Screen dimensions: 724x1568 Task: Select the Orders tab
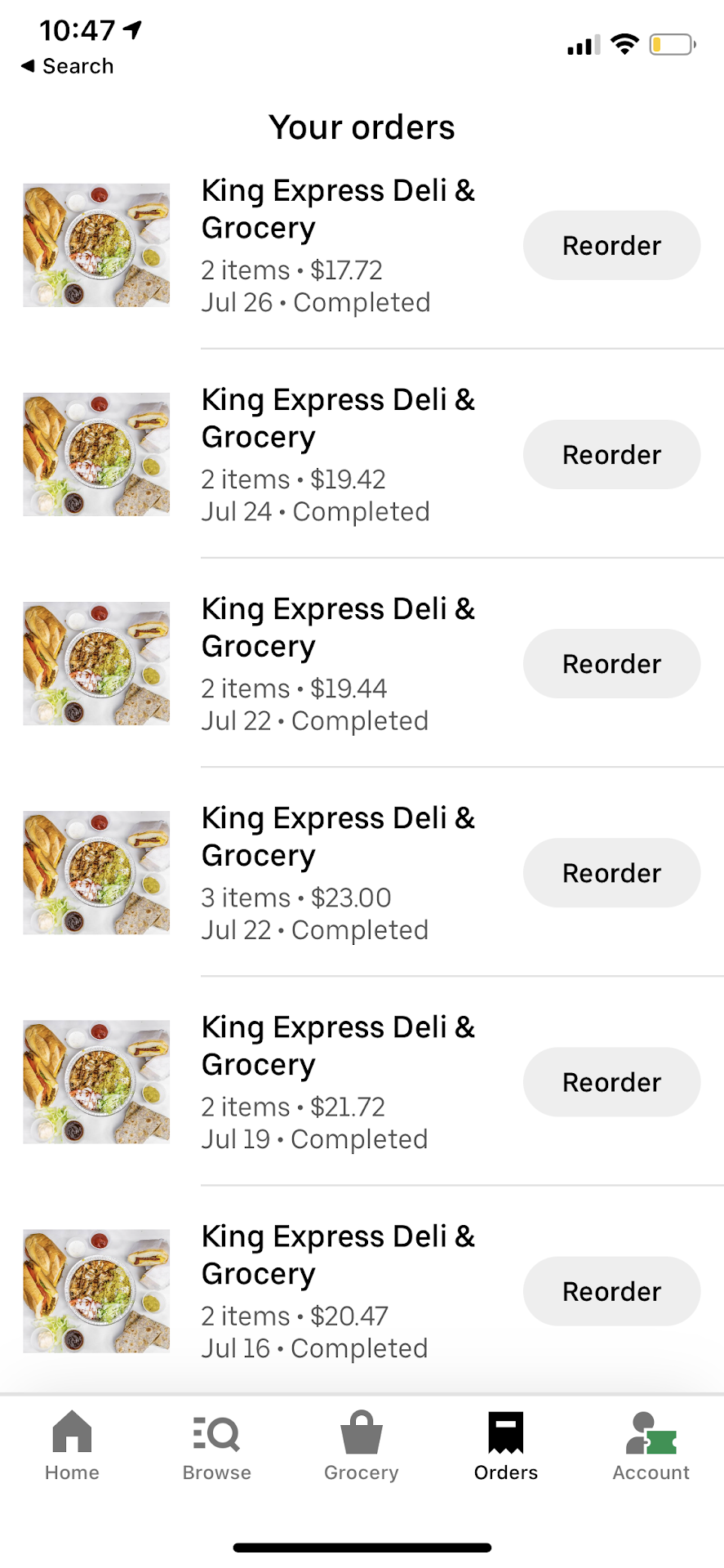pyautogui.click(x=505, y=1446)
